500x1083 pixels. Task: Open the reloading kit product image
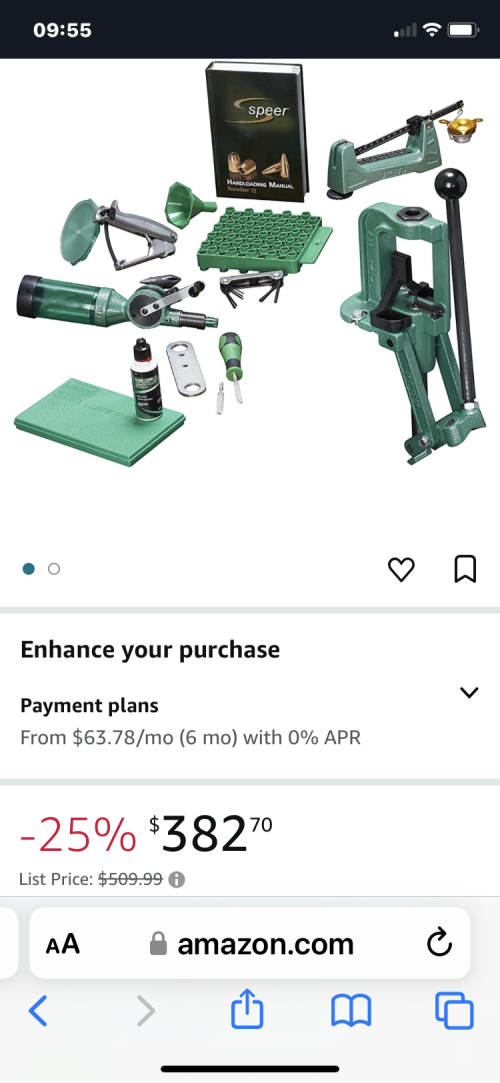tap(250, 264)
